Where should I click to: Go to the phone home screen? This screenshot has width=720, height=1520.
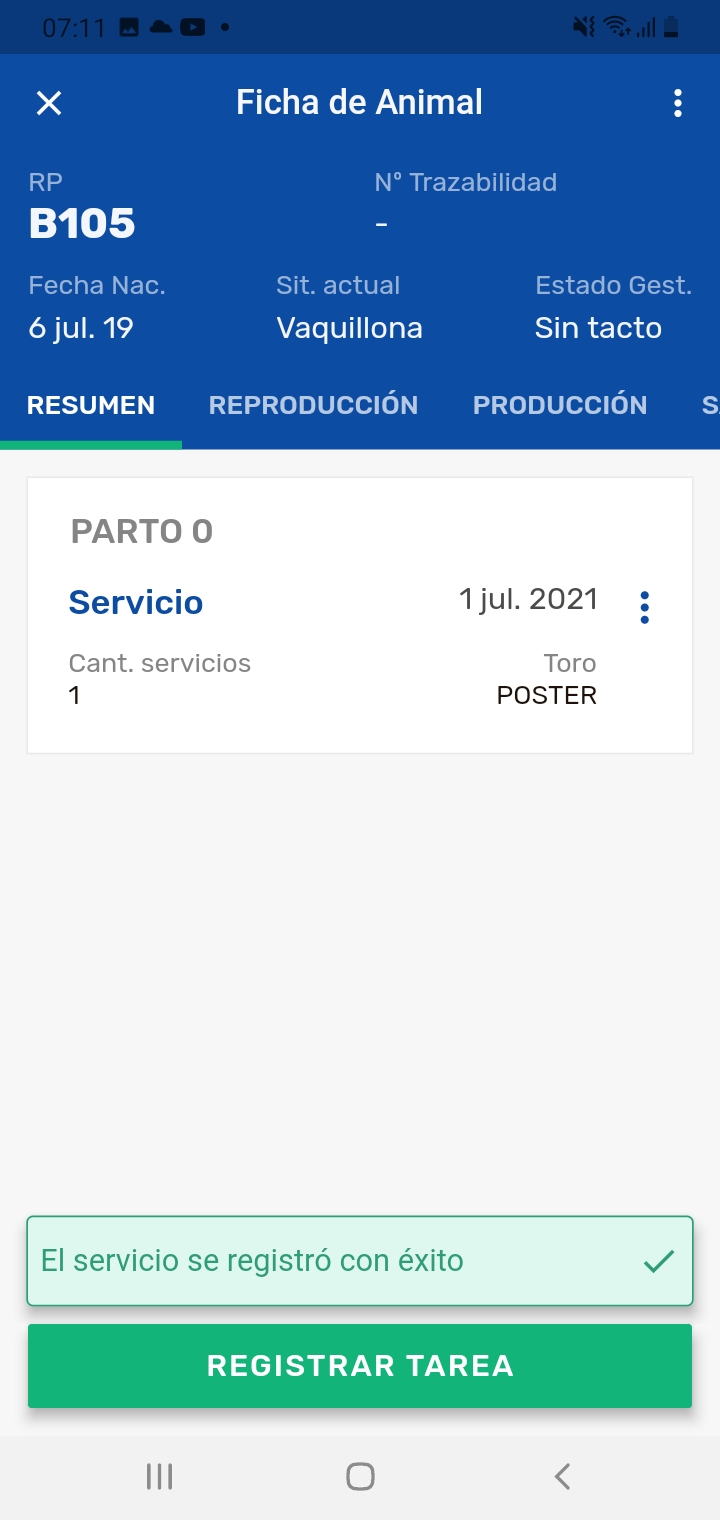(360, 1476)
